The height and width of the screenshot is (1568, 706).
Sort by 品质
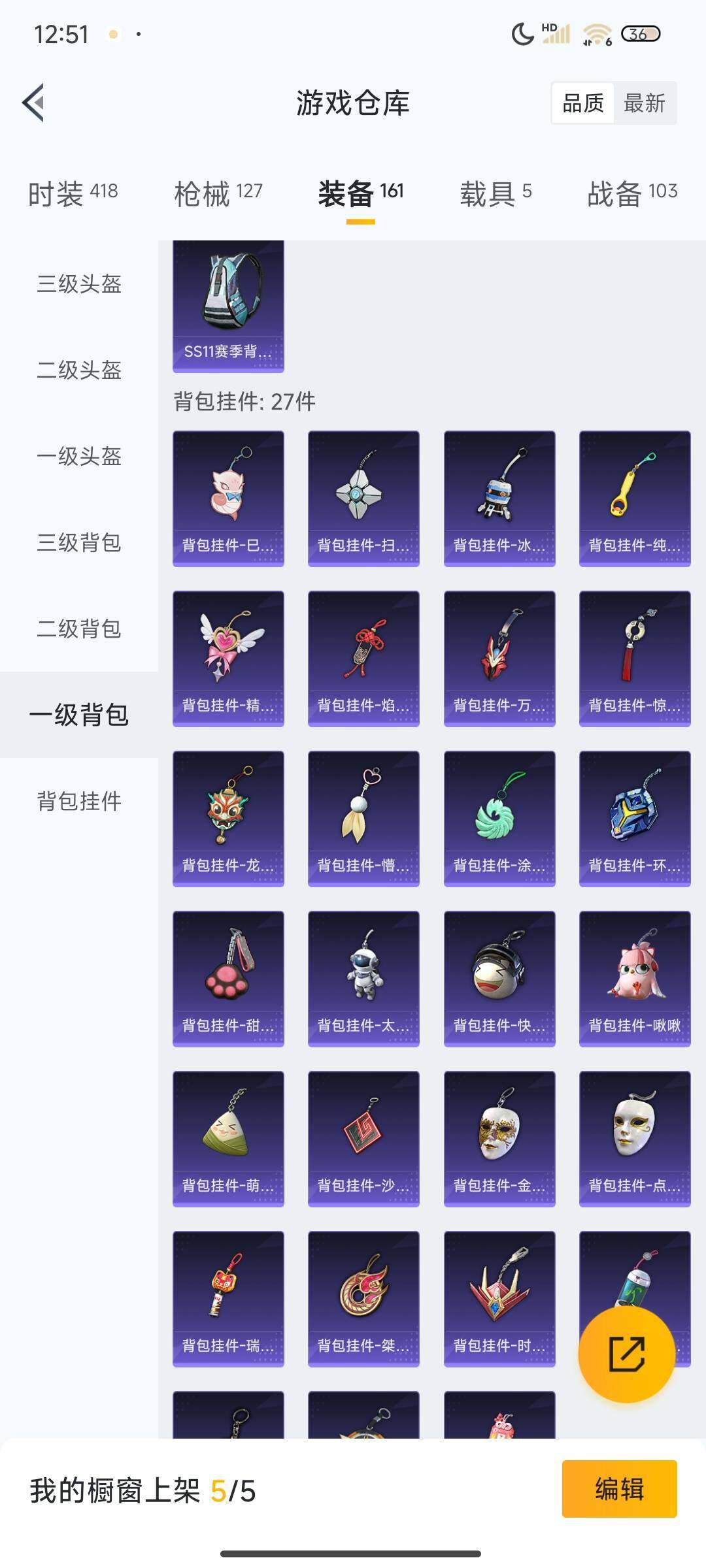coord(582,103)
